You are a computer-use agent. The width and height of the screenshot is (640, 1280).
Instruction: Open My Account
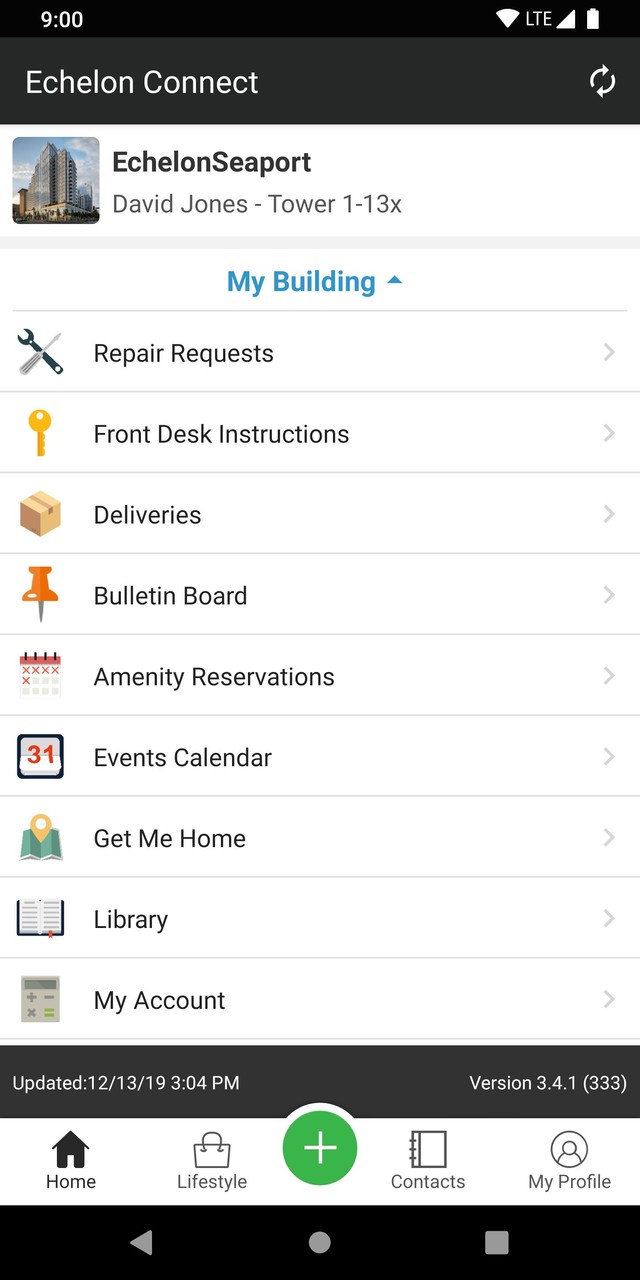tap(320, 1000)
